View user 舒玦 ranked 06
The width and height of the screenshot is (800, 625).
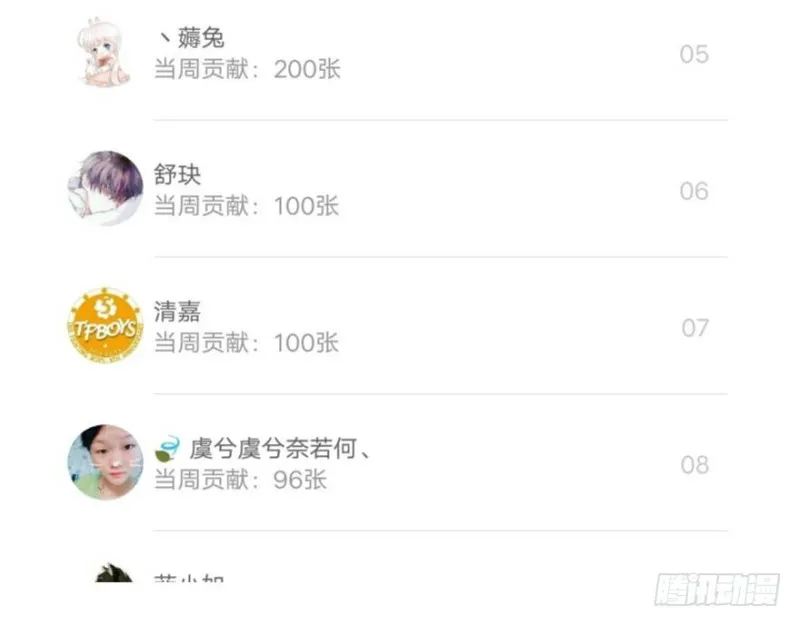(x=178, y=176)
